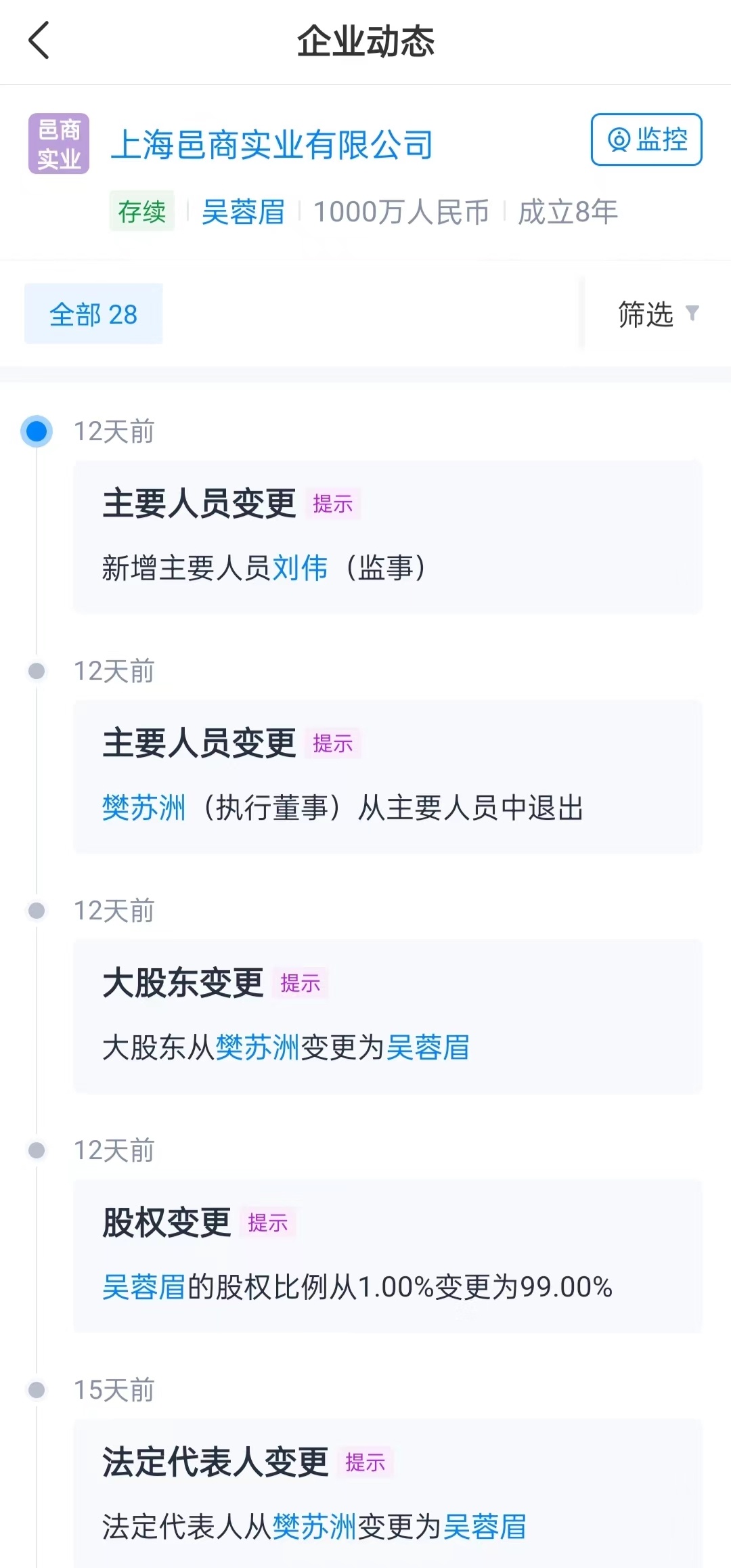Go back using the top-left arrow
731x1568 pixels.
[x=39, y=41]
